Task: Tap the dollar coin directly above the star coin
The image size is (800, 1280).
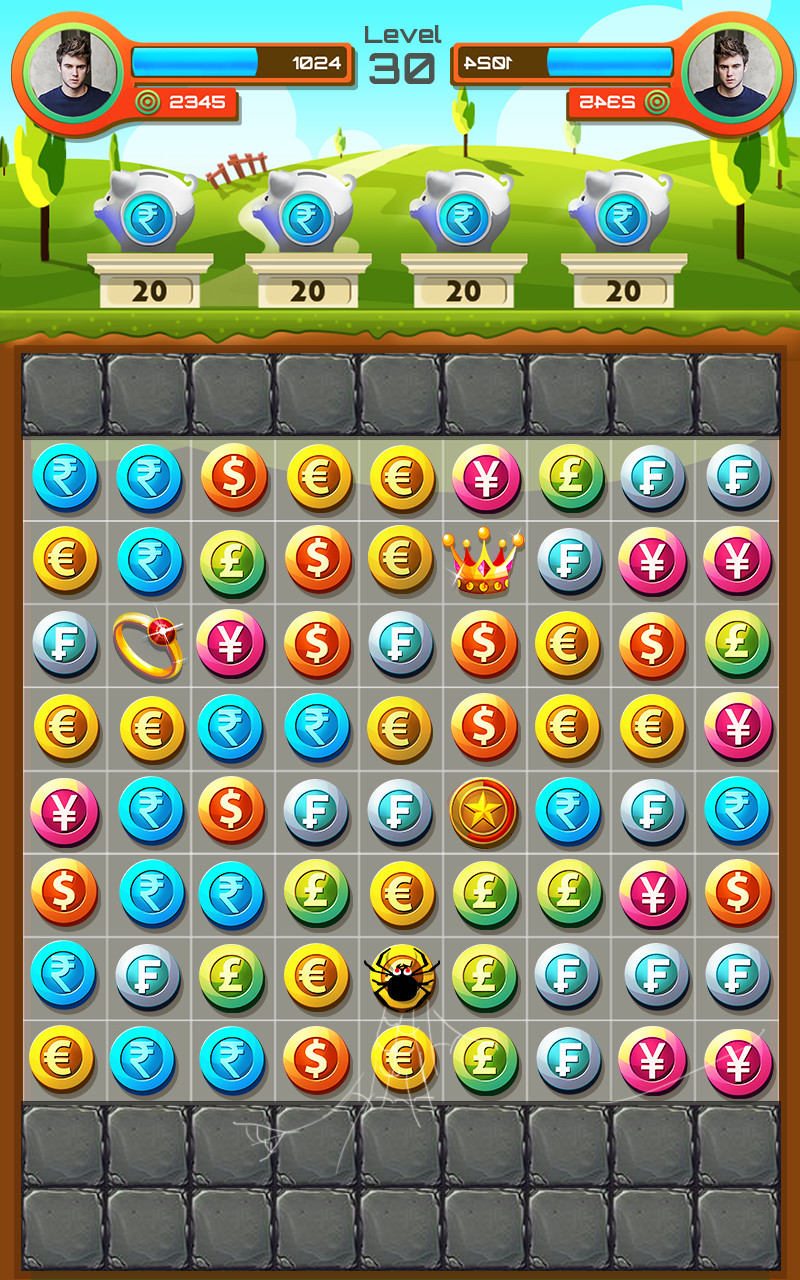Action: pos(485,726)
